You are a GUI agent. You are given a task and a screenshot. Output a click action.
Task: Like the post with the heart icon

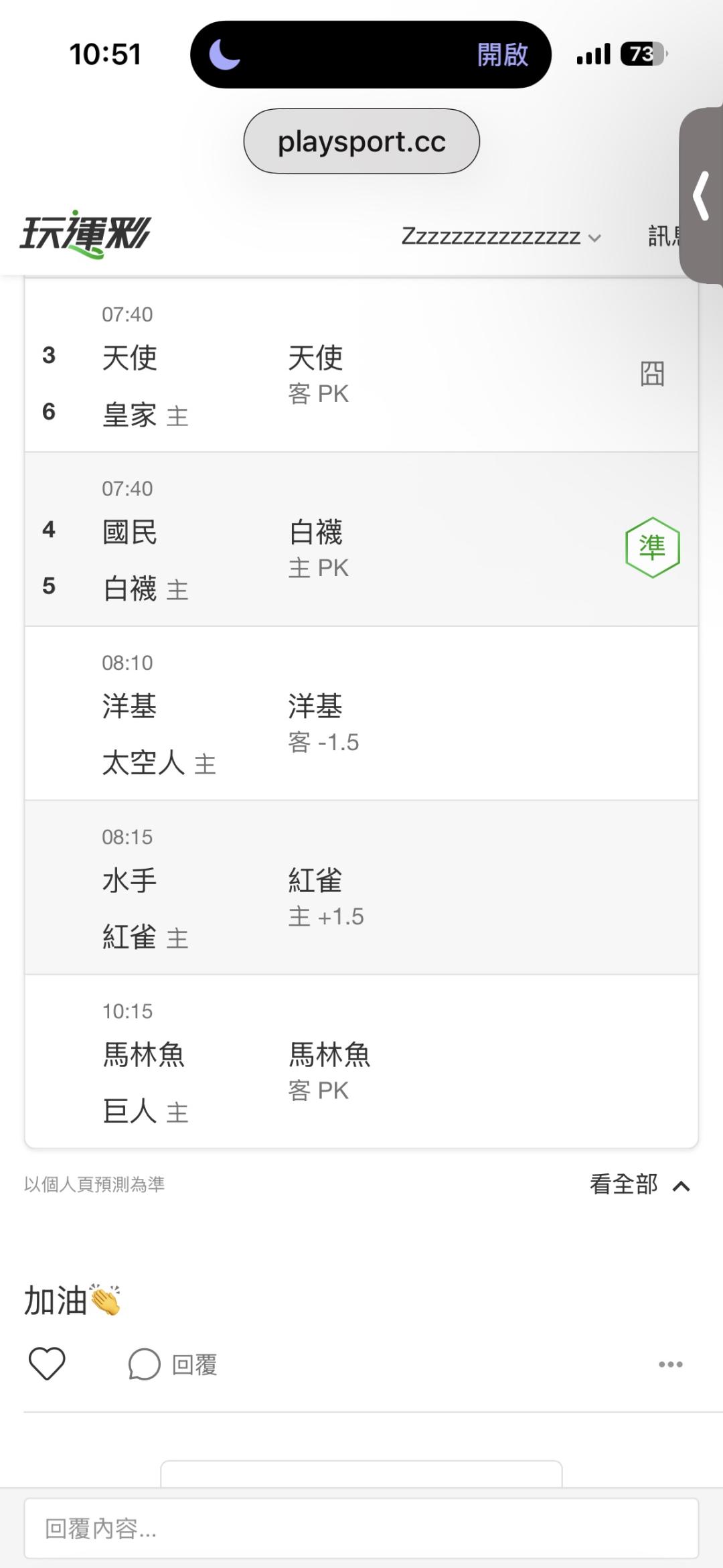pyautogui.click(x=47, y=1363)
